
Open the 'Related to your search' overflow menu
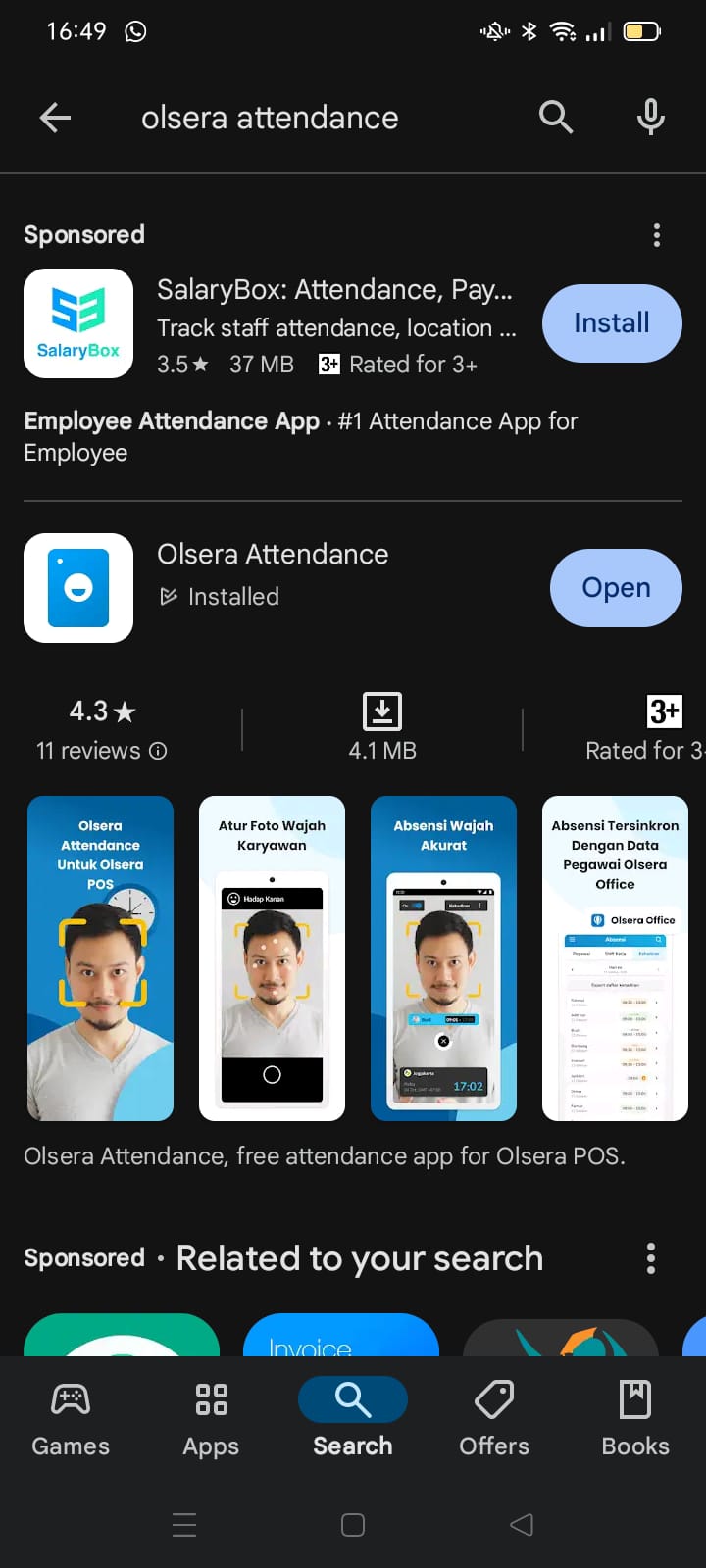pyautogui.click(x=650, y=1258)
